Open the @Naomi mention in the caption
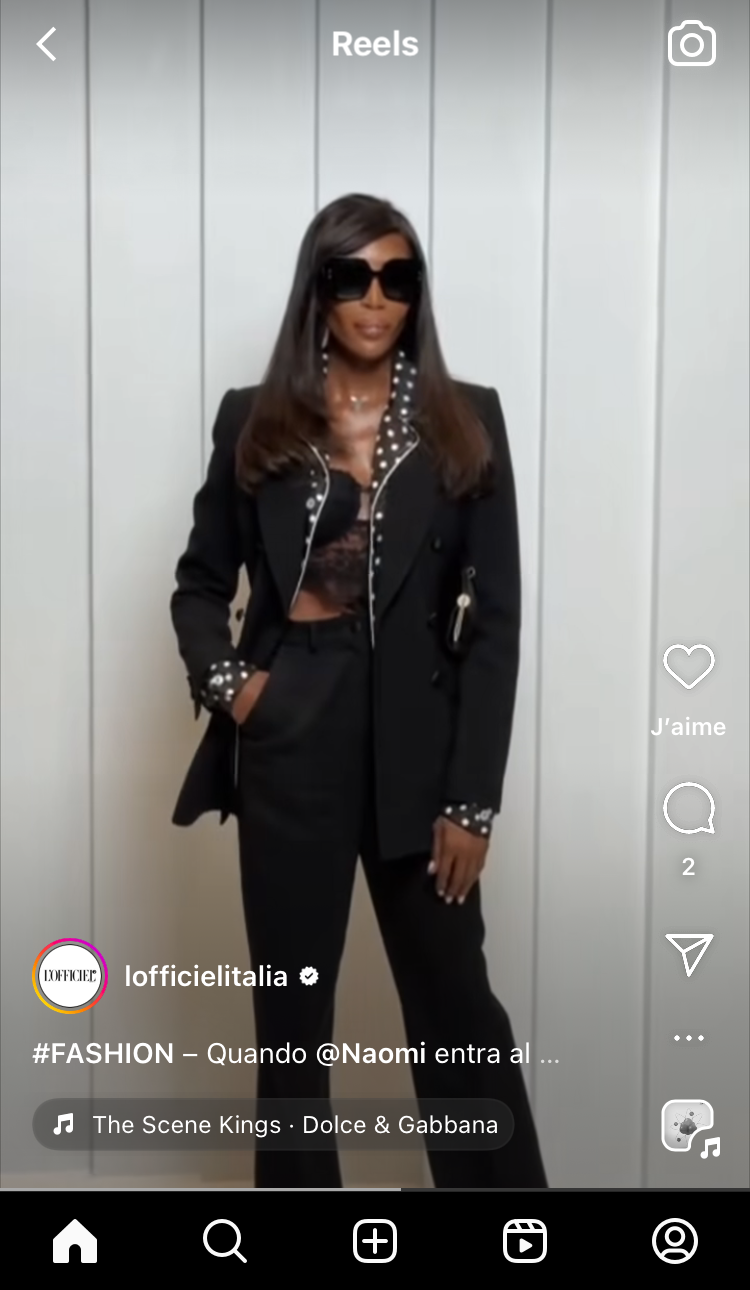The height and width of the screenshot is (1290, 750). point(371,1053)
